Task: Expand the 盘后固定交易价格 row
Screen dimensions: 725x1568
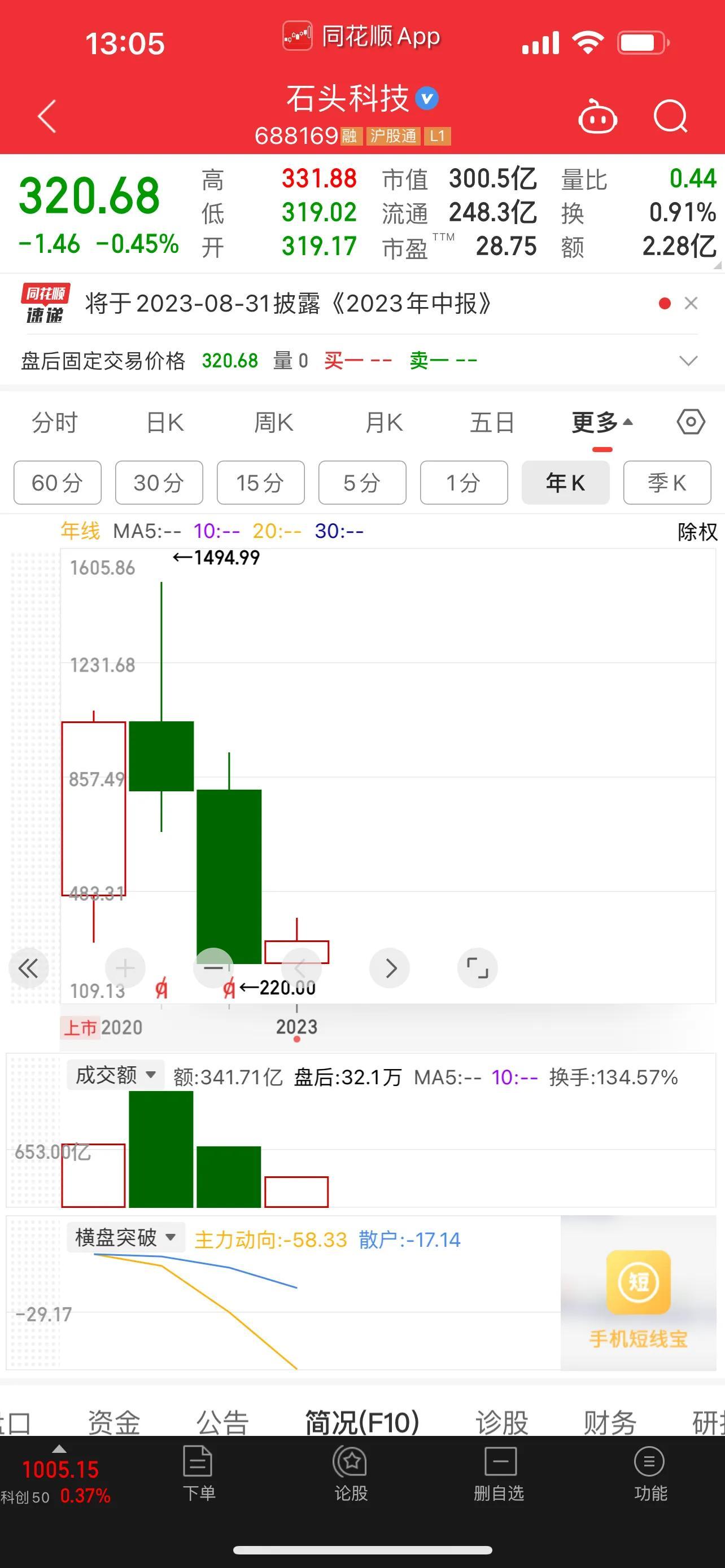Action: coord(688,361)
